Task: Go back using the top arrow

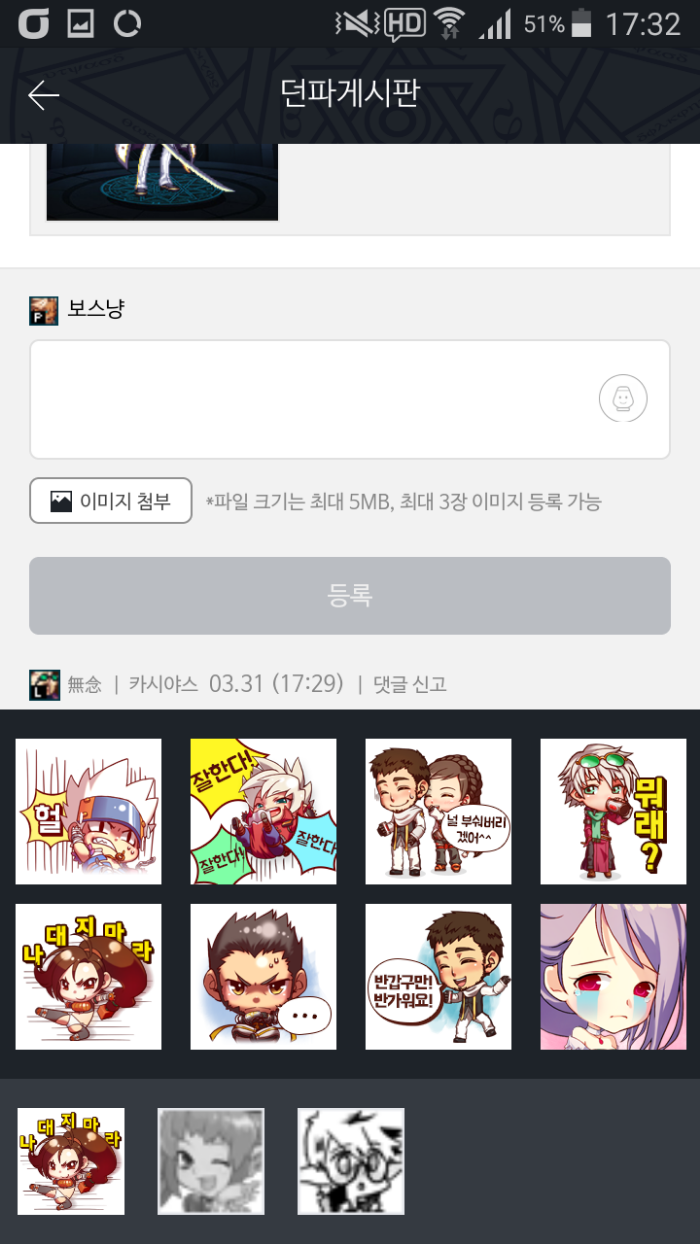Action: tap(44, 95)
